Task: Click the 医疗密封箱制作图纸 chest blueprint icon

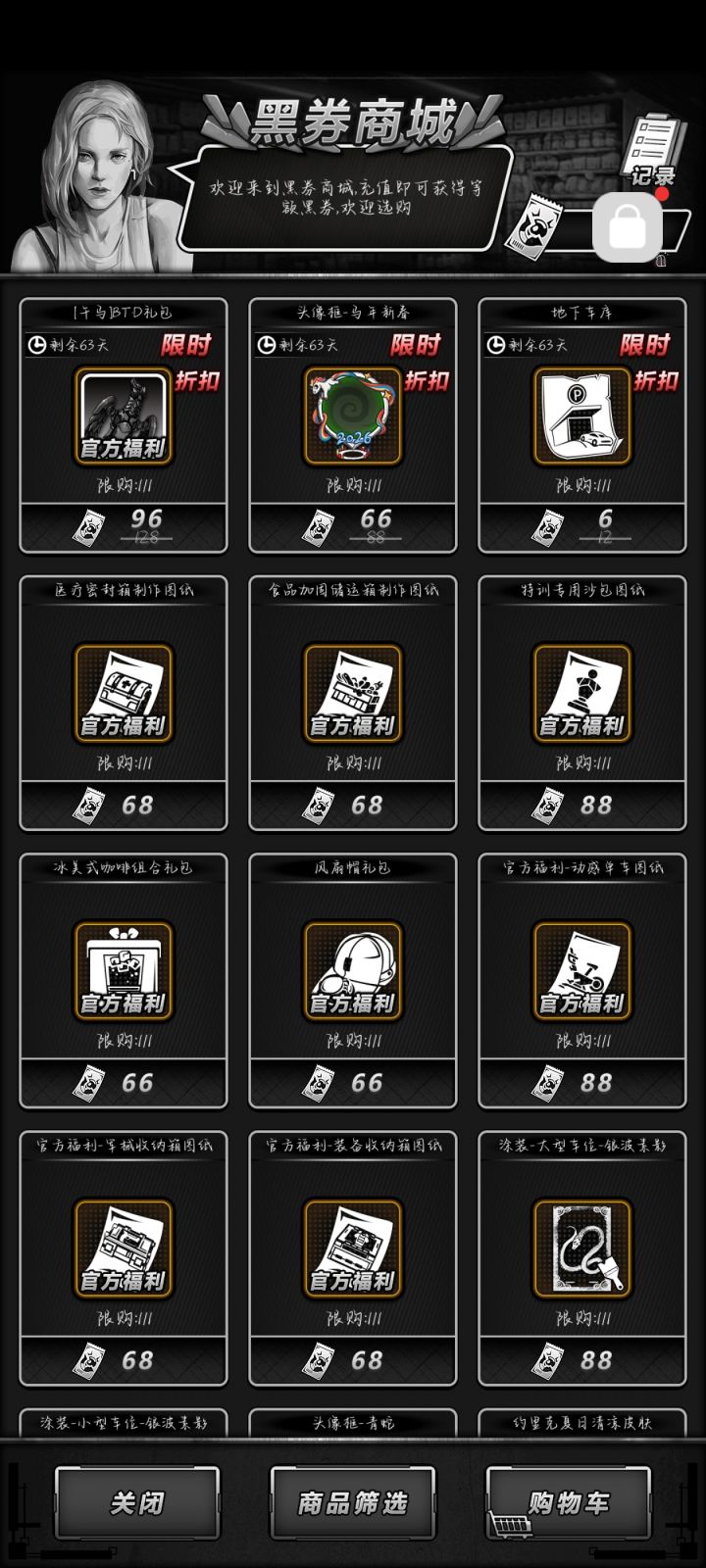Action: click(123, 692)
